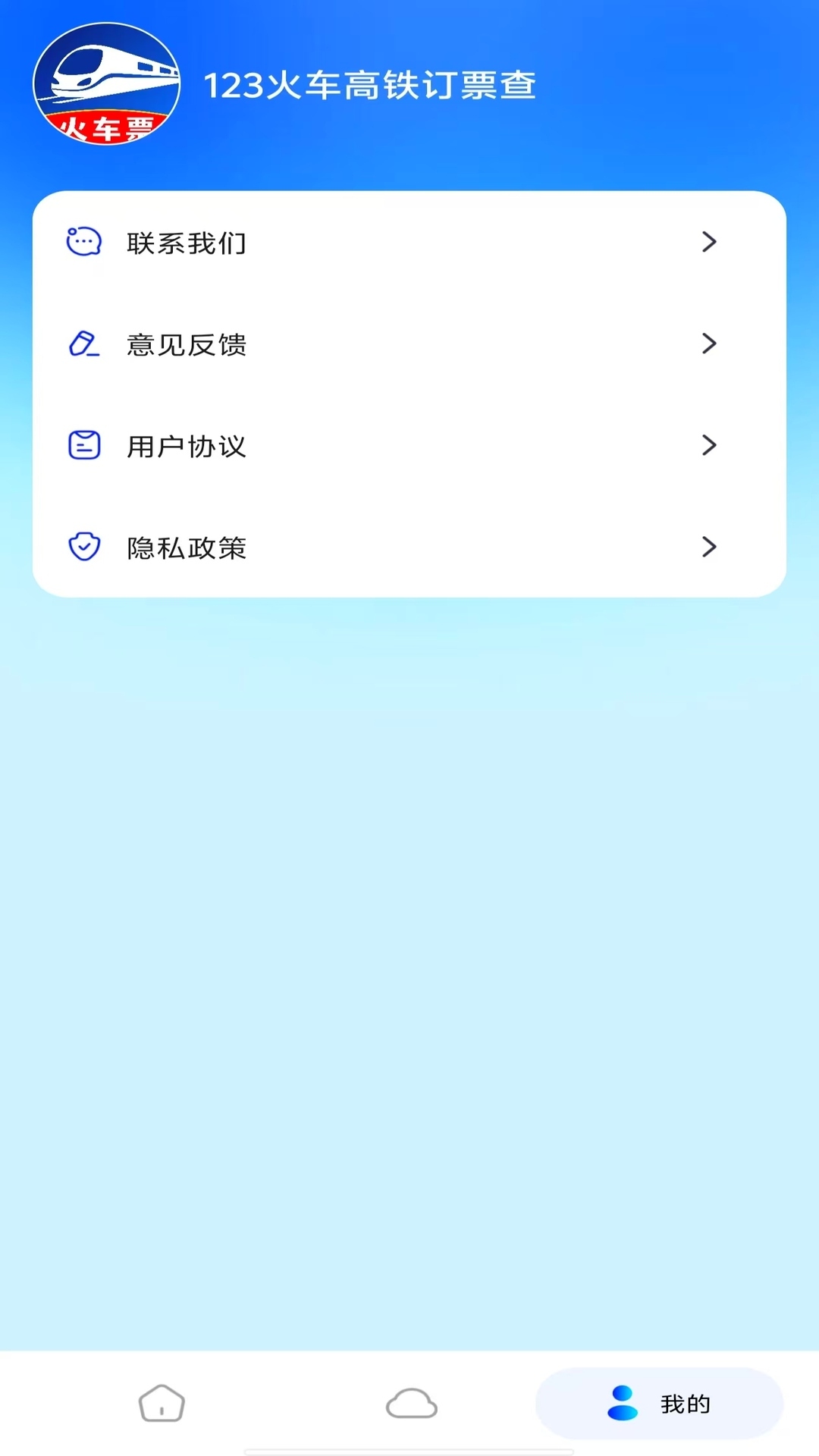Image resolution: width=819 pixels, height=1456 pixels.
Task: Click the shield icon next to 隐私政策
Action: click(83, 547)
